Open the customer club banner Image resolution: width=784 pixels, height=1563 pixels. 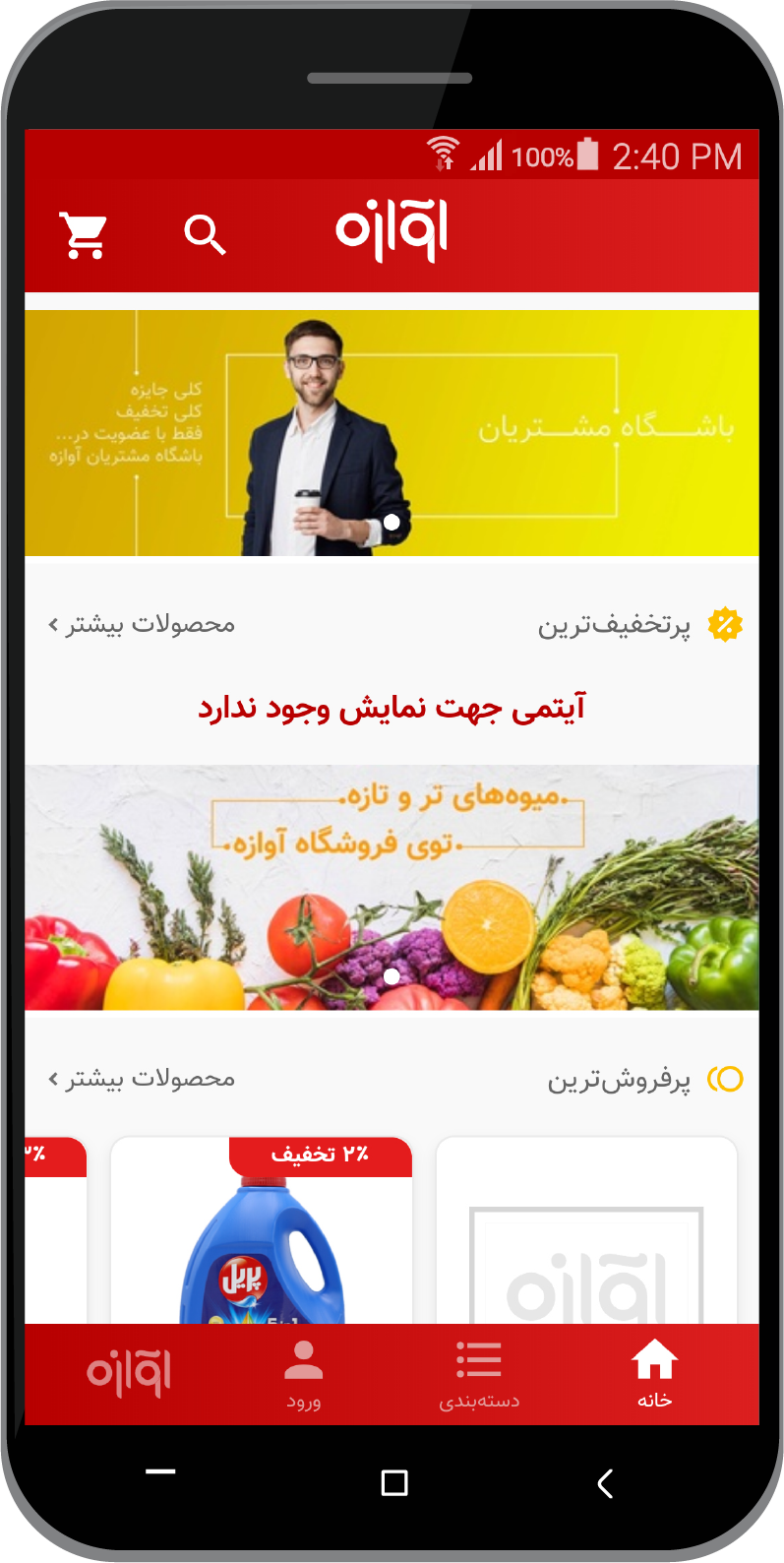pyautogui.click(x=392, y=433)
